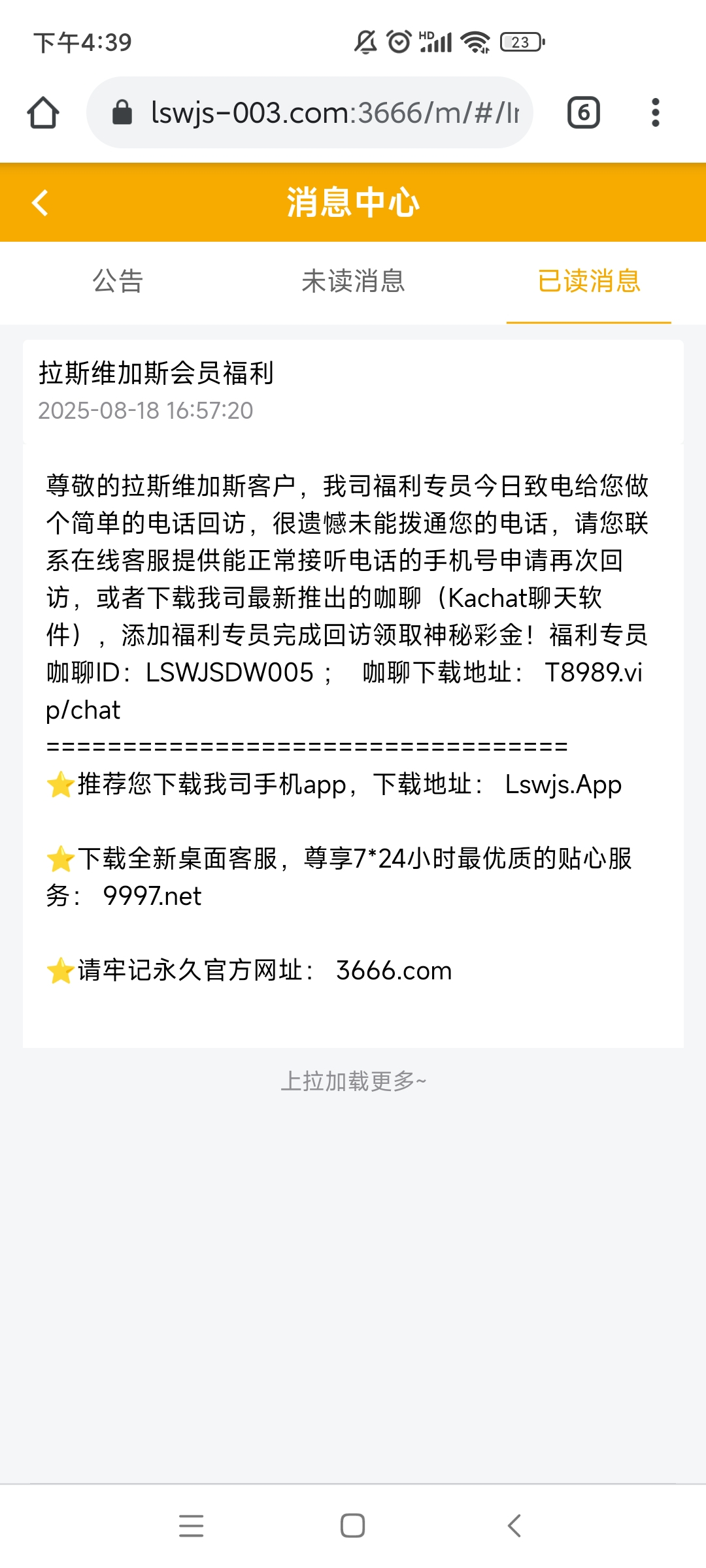The image size is (706, 1568).
Task: Open the browser tab switcher
Action: (x=583, y=112)
